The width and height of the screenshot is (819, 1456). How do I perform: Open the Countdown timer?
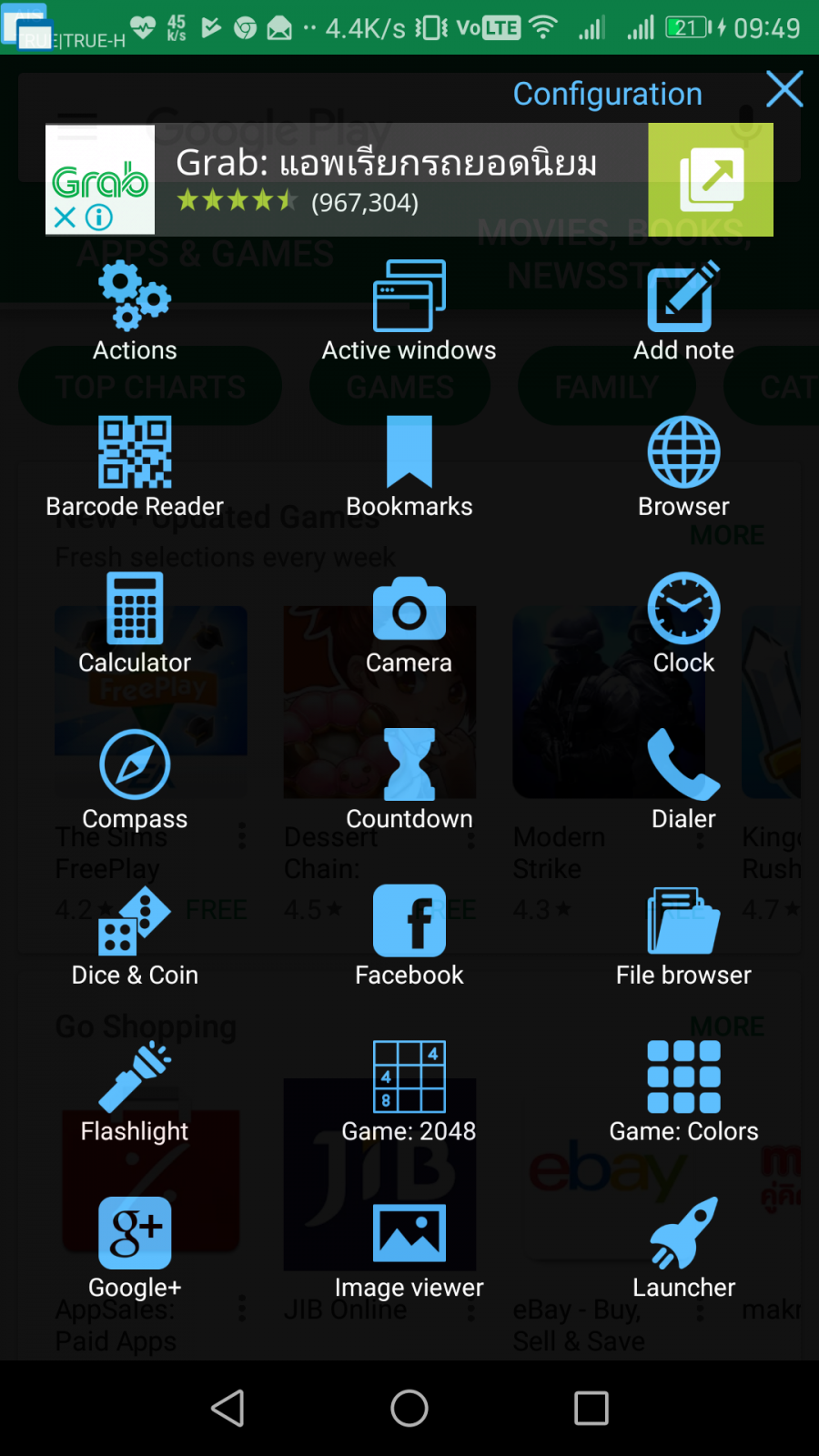coord(409,781)
